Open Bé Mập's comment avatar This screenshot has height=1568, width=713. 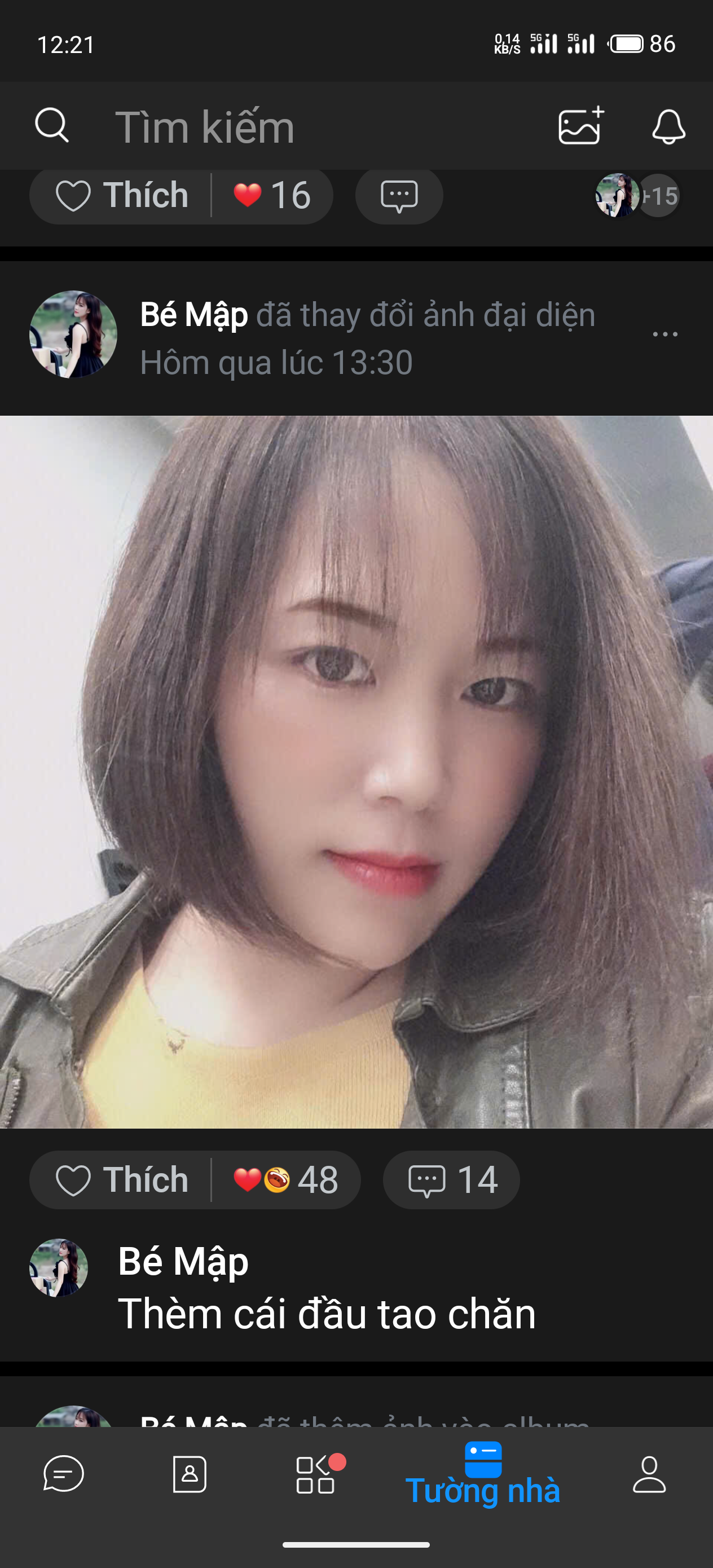click(59, 1268)
